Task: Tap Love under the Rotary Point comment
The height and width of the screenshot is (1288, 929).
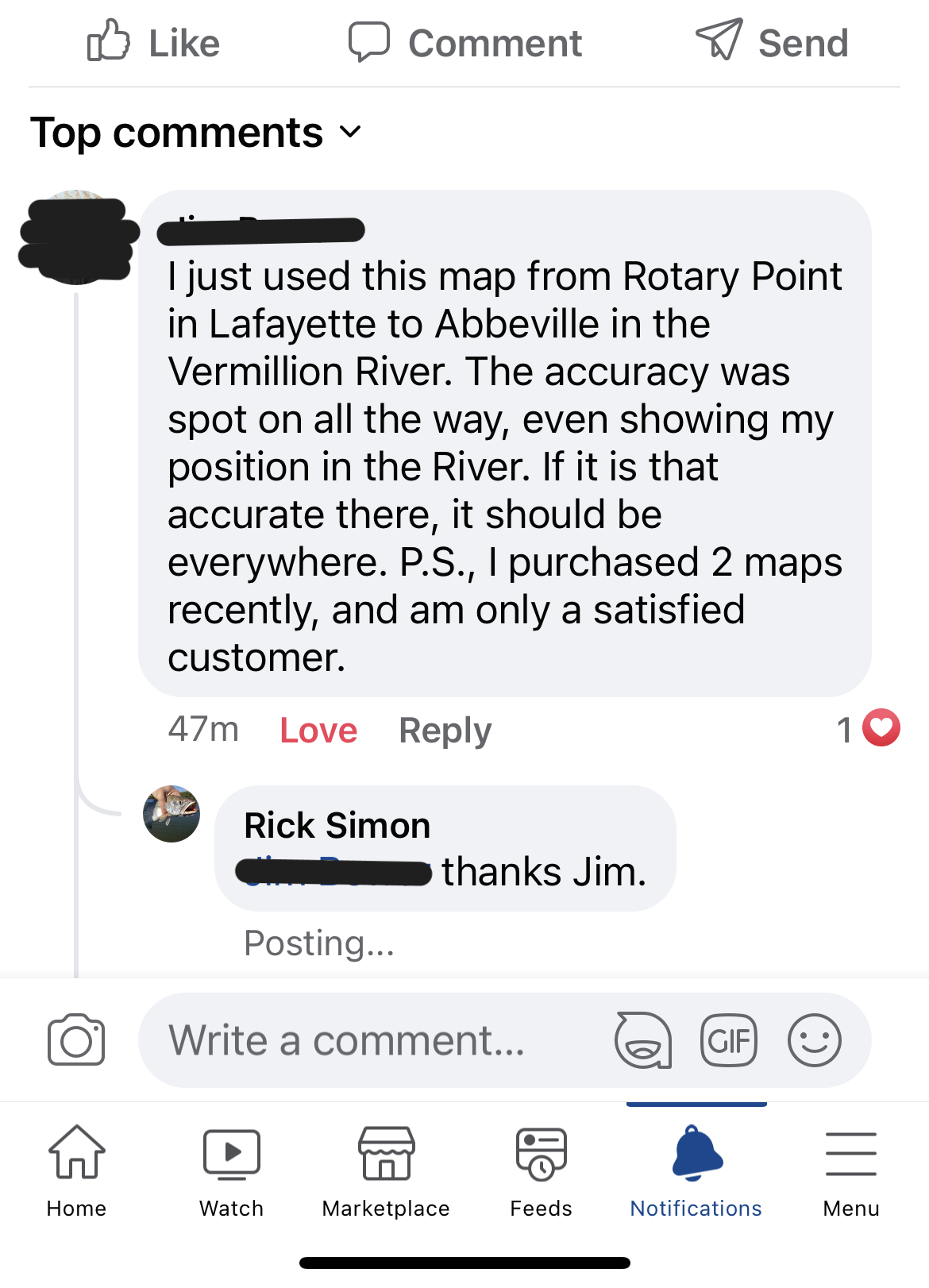Action: click(318, 730)
